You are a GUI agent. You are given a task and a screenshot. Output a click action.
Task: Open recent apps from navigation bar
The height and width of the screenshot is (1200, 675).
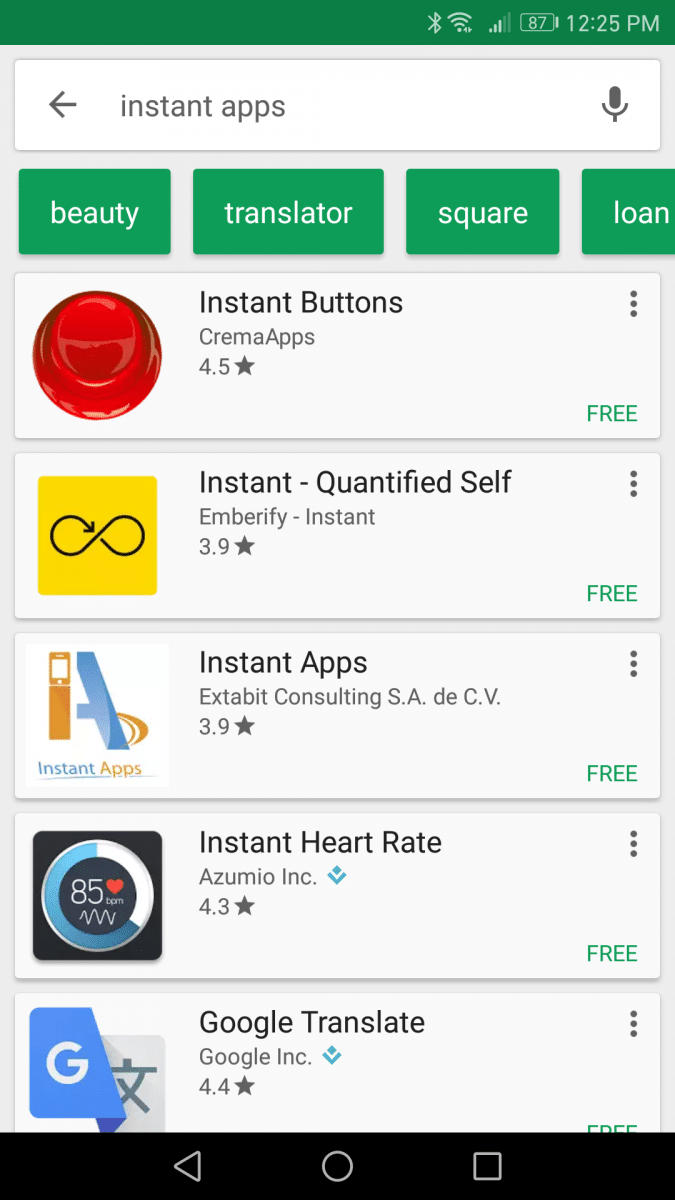(x=487, y=1166)
